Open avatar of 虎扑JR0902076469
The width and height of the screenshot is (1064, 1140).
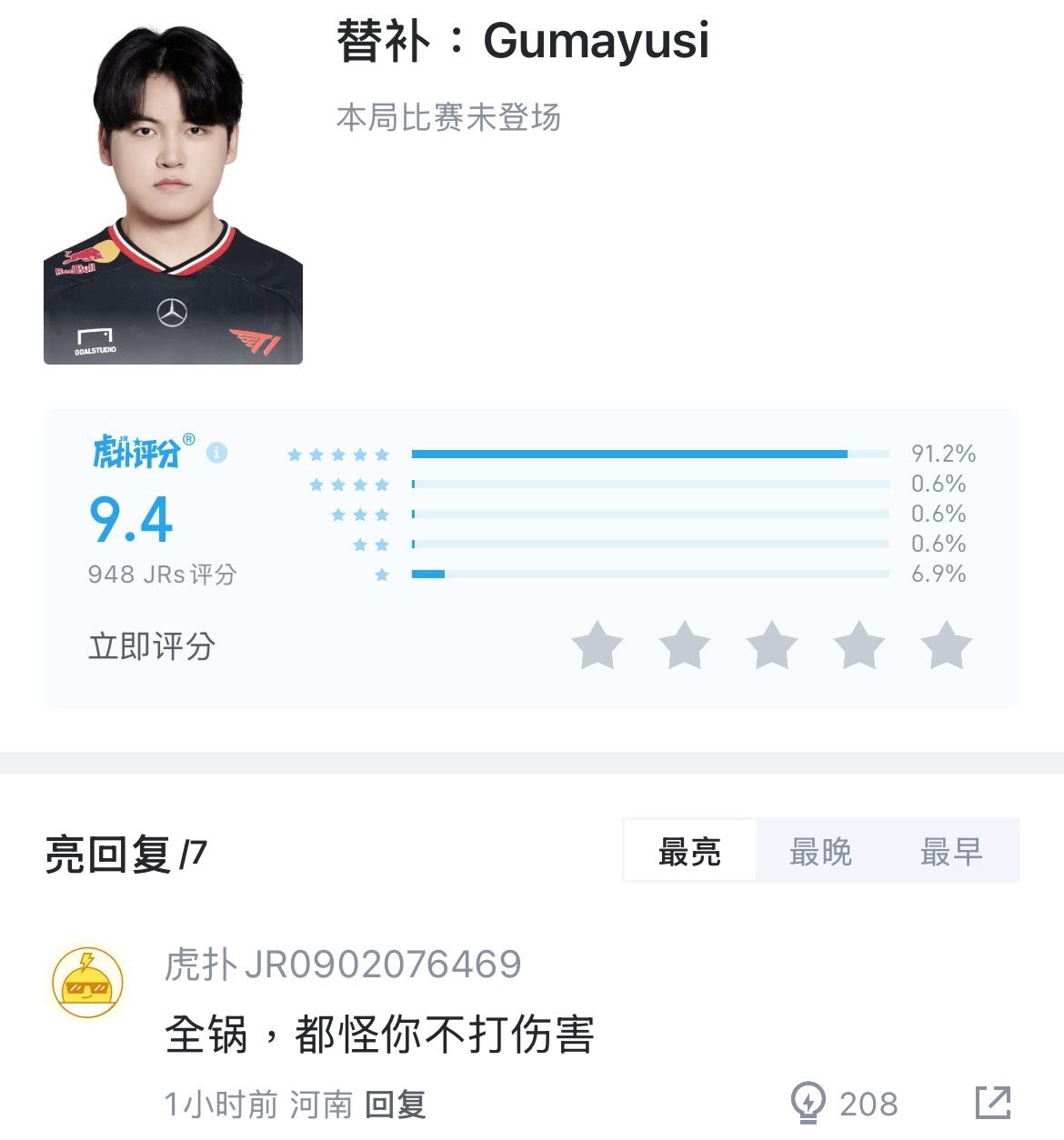(x=87, y=983)
